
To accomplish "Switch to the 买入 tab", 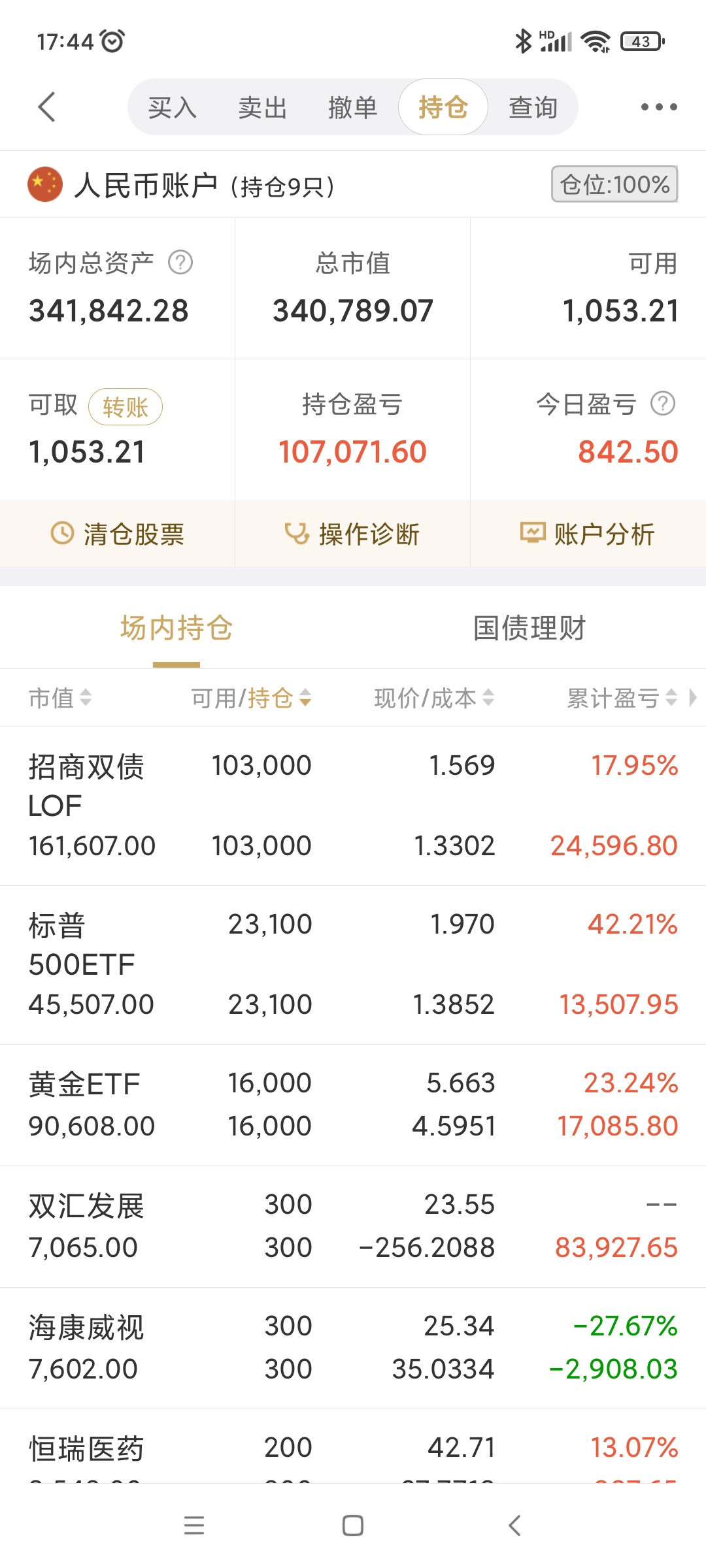I will [172, 108].
